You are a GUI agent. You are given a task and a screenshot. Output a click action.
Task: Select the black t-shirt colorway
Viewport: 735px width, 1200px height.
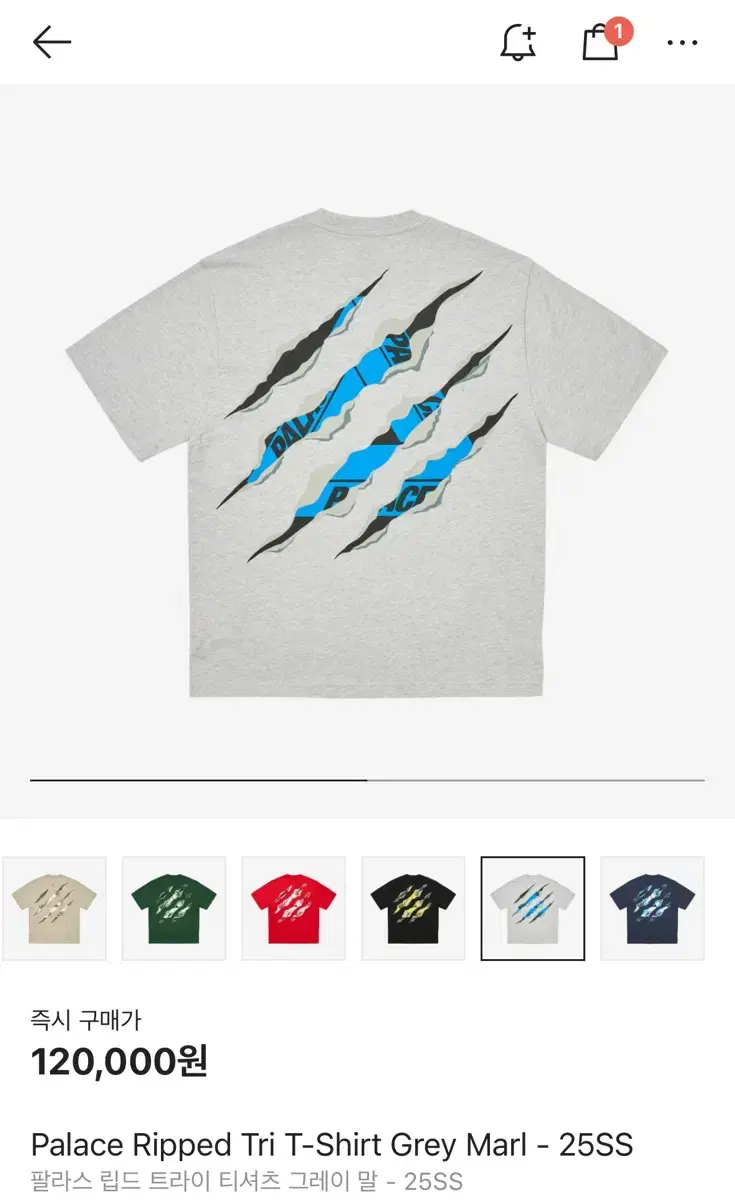[x=411, y=908]
